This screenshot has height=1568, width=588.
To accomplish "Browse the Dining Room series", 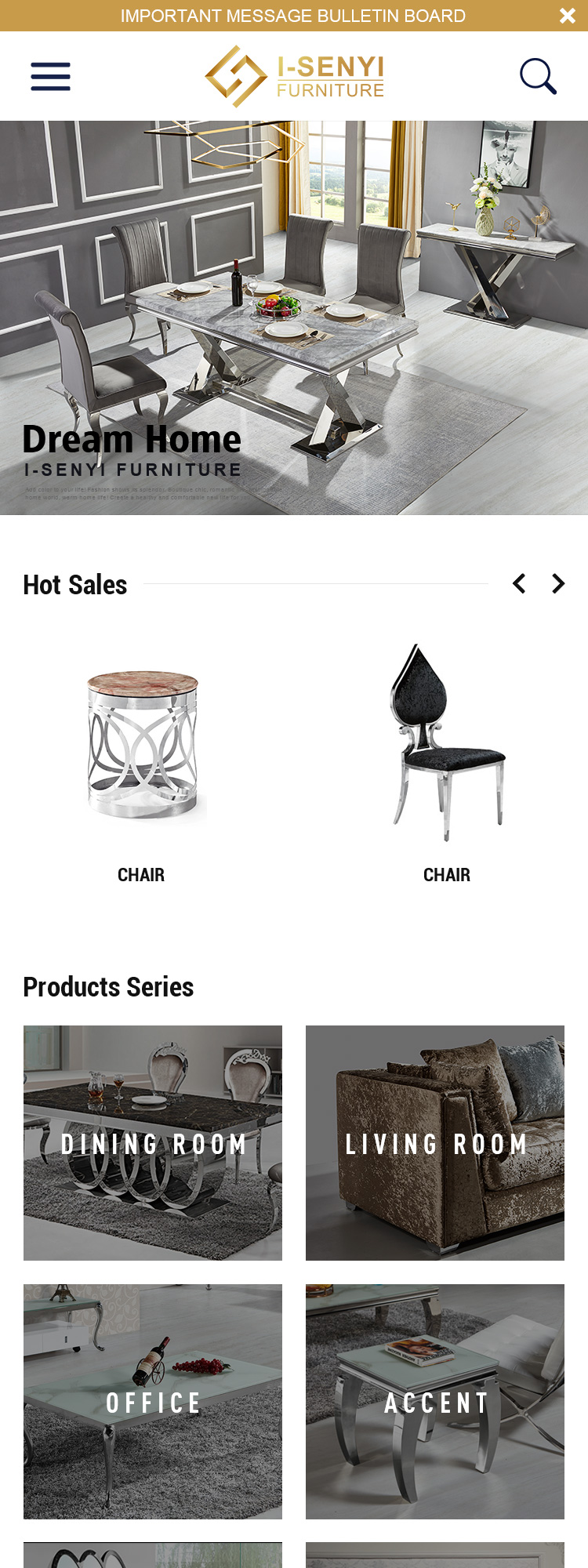I will (x=153, y=1143).
